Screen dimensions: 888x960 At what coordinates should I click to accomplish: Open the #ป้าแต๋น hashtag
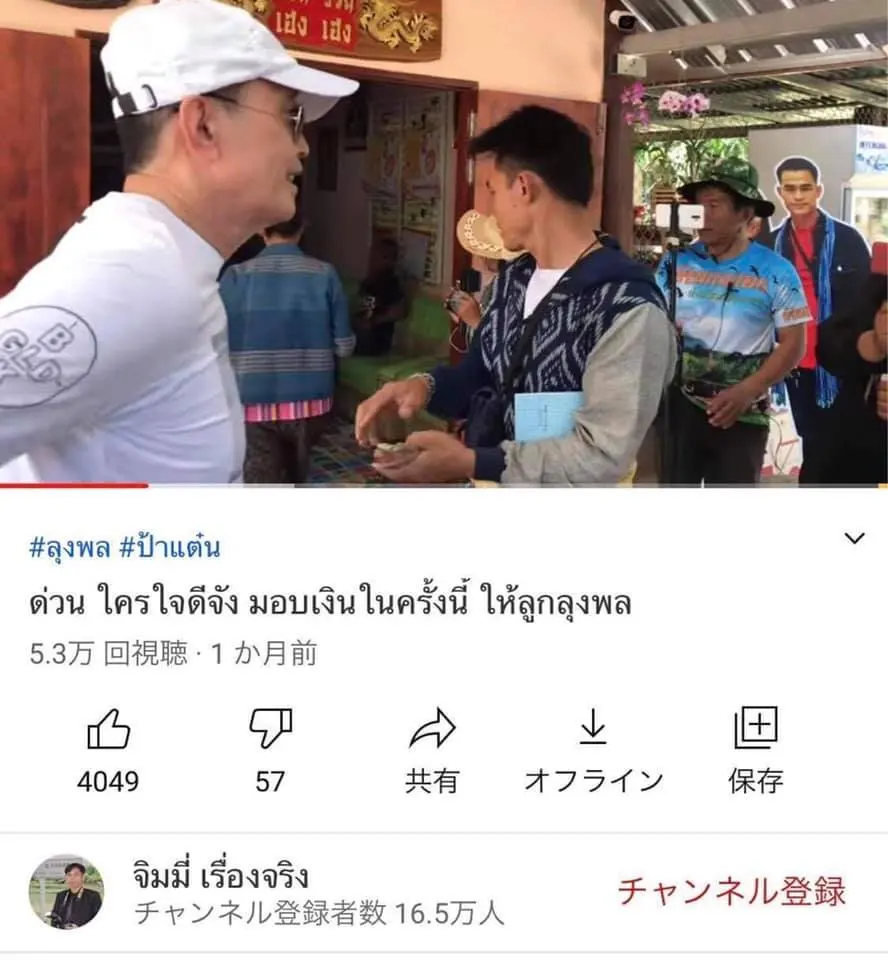(x=170, y=547)
